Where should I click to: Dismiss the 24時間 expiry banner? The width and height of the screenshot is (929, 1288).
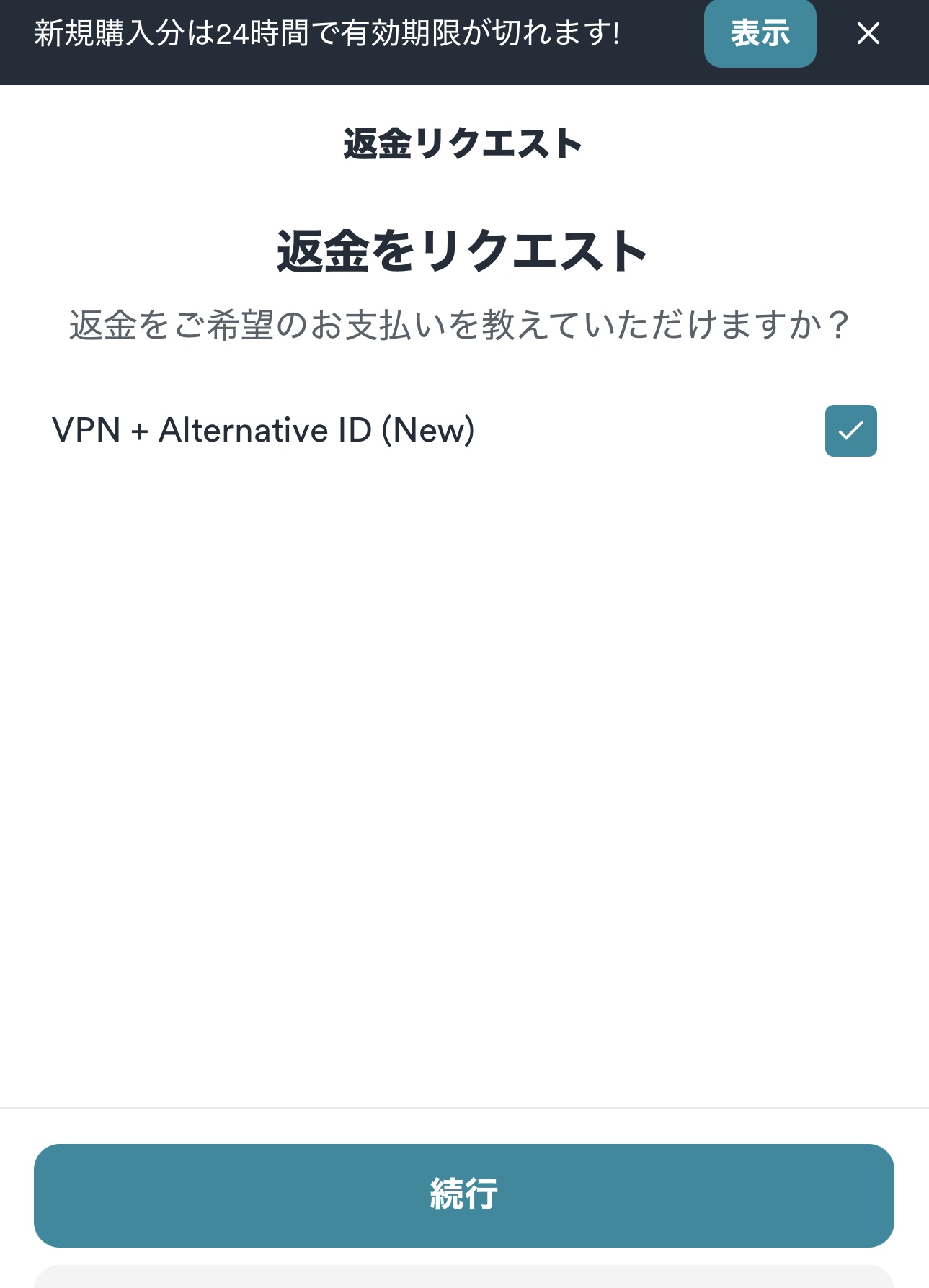click(x=868, y=33)
